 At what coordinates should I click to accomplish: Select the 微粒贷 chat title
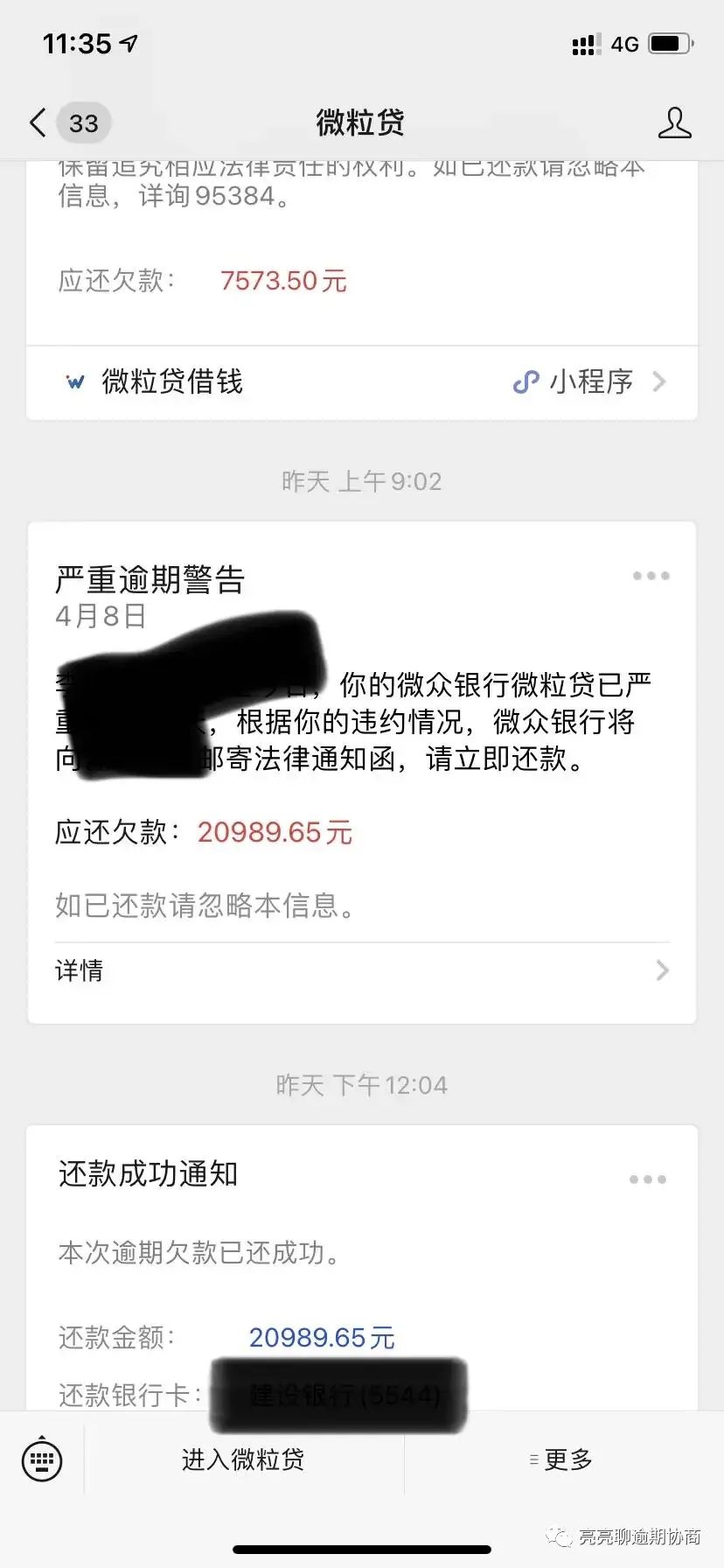[x=359, y=122]
